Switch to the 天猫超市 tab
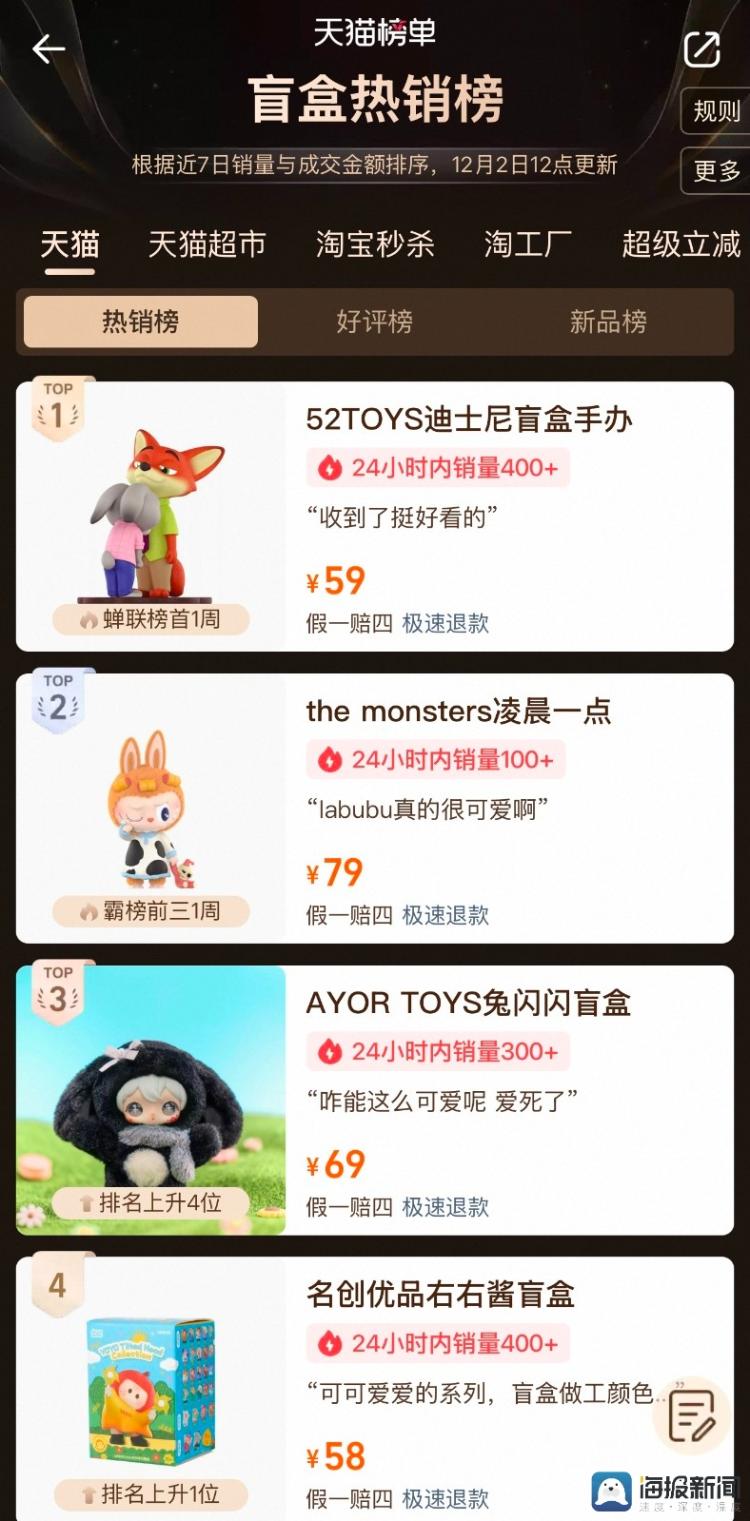Viewport: 750px width, 1521px height. 207,244
